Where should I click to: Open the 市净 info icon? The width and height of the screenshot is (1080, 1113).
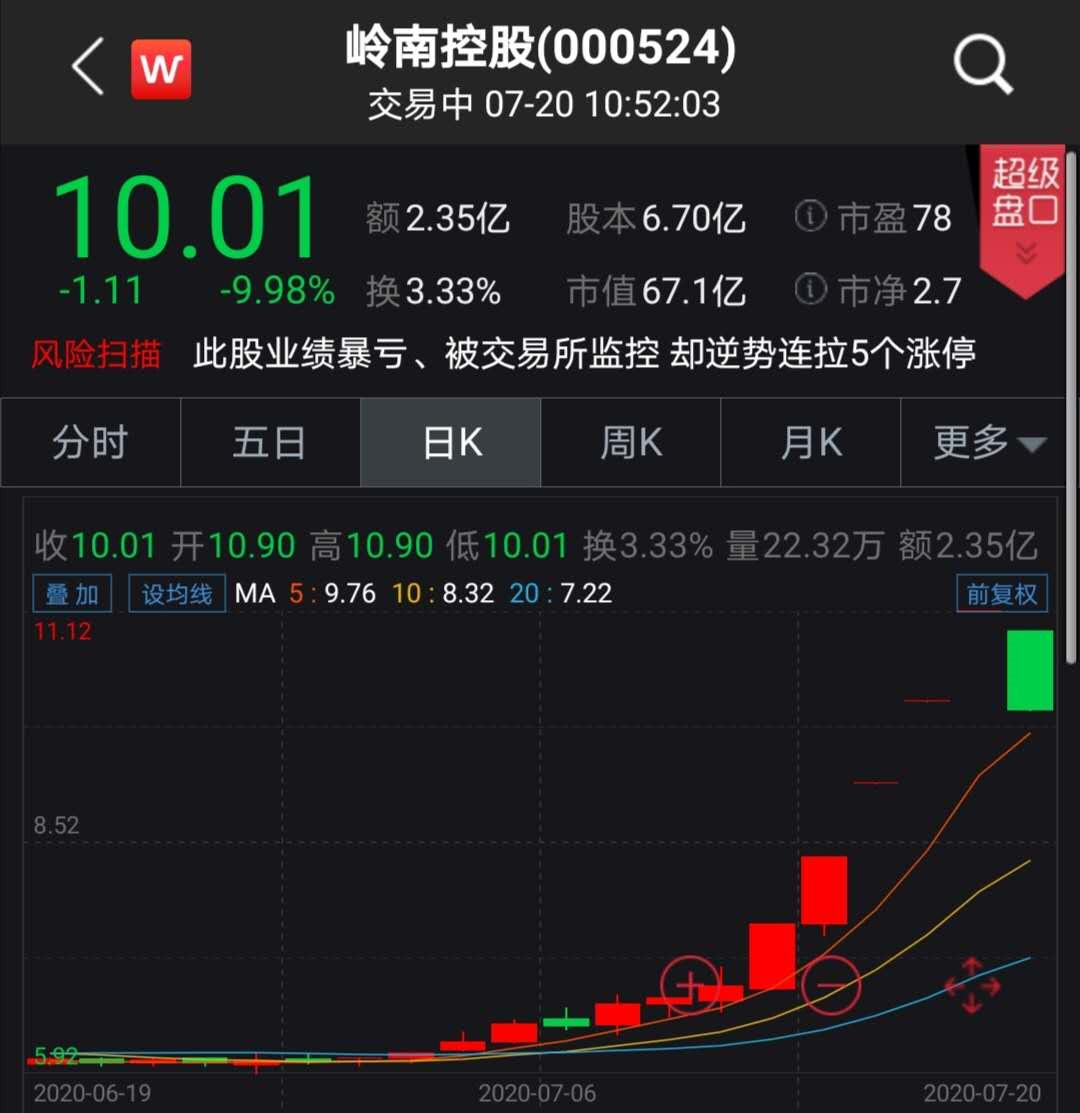(810, 290)
